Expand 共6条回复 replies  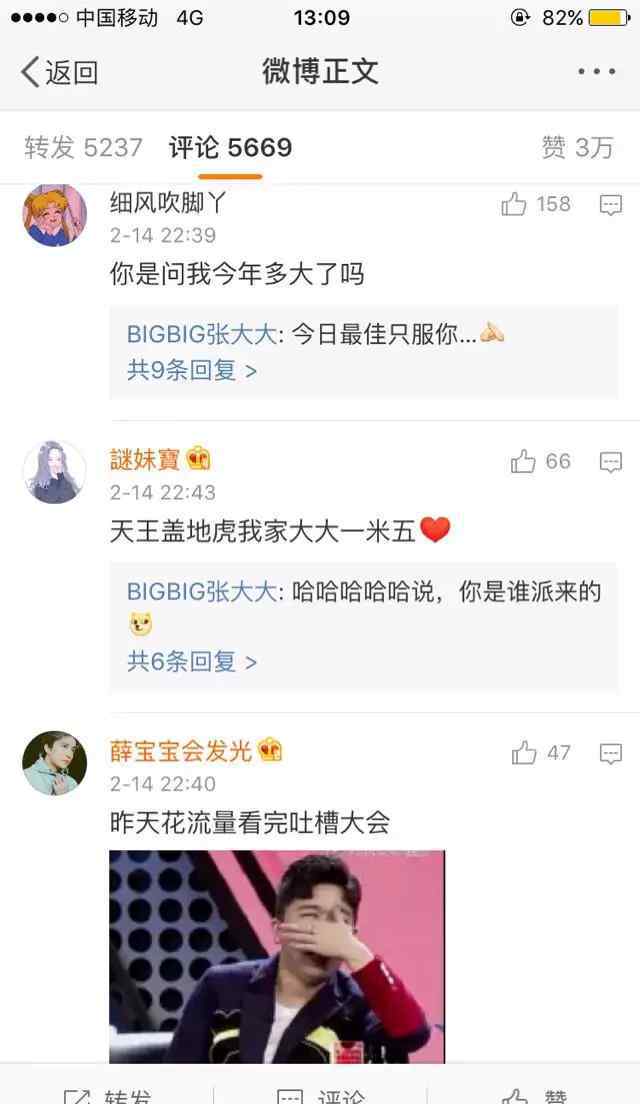[192, 662]
